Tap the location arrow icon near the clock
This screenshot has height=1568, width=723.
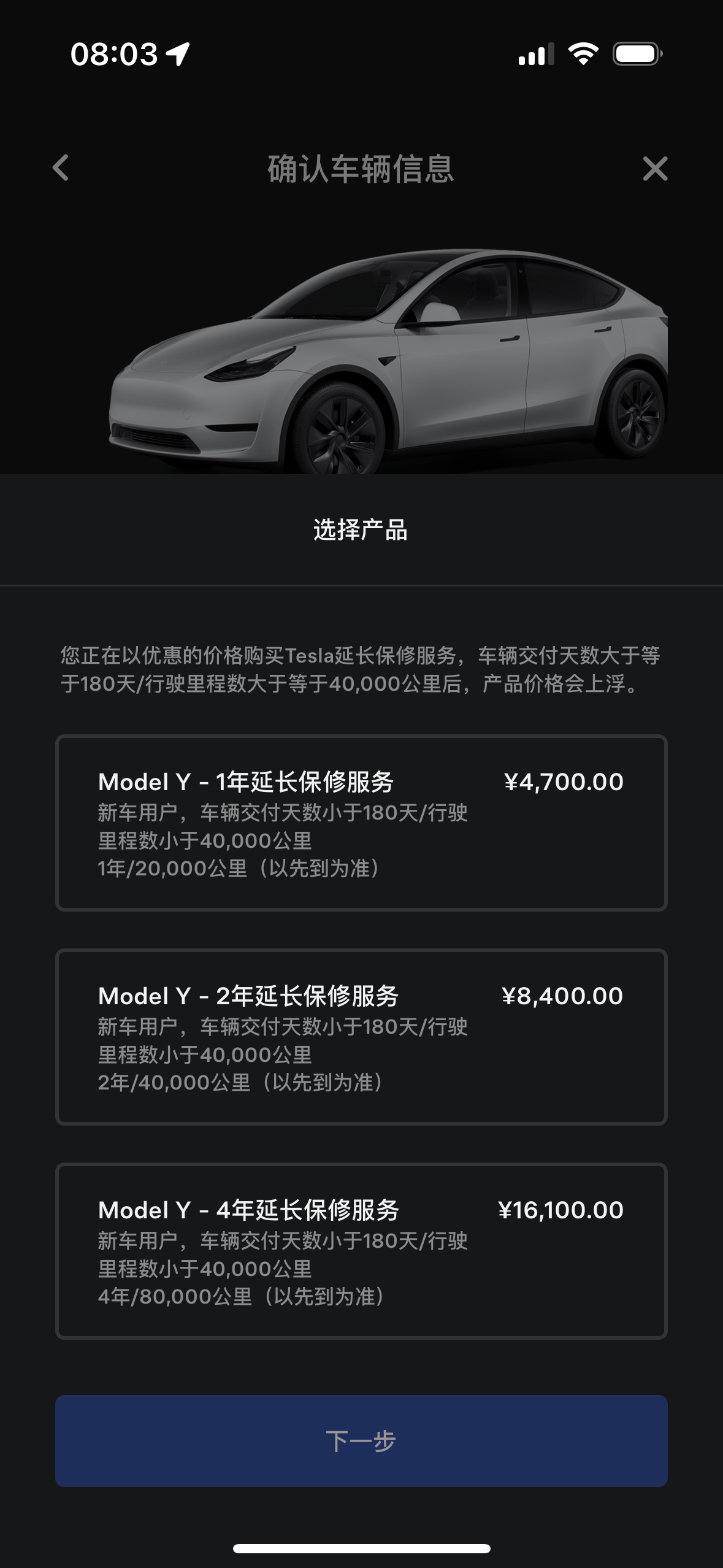(x=177, y=54)
